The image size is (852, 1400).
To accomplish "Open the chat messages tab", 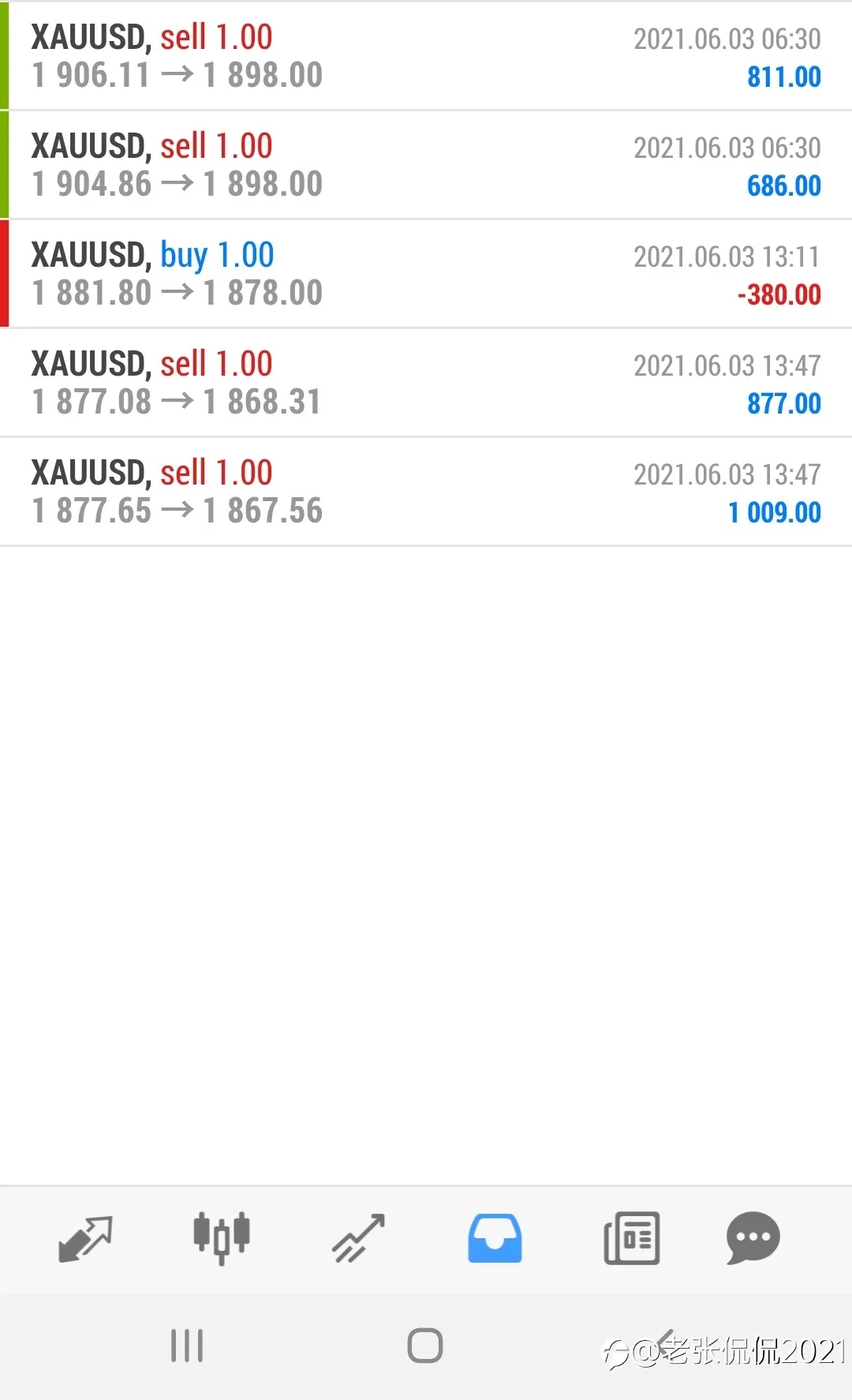I will pos(753,1238).
